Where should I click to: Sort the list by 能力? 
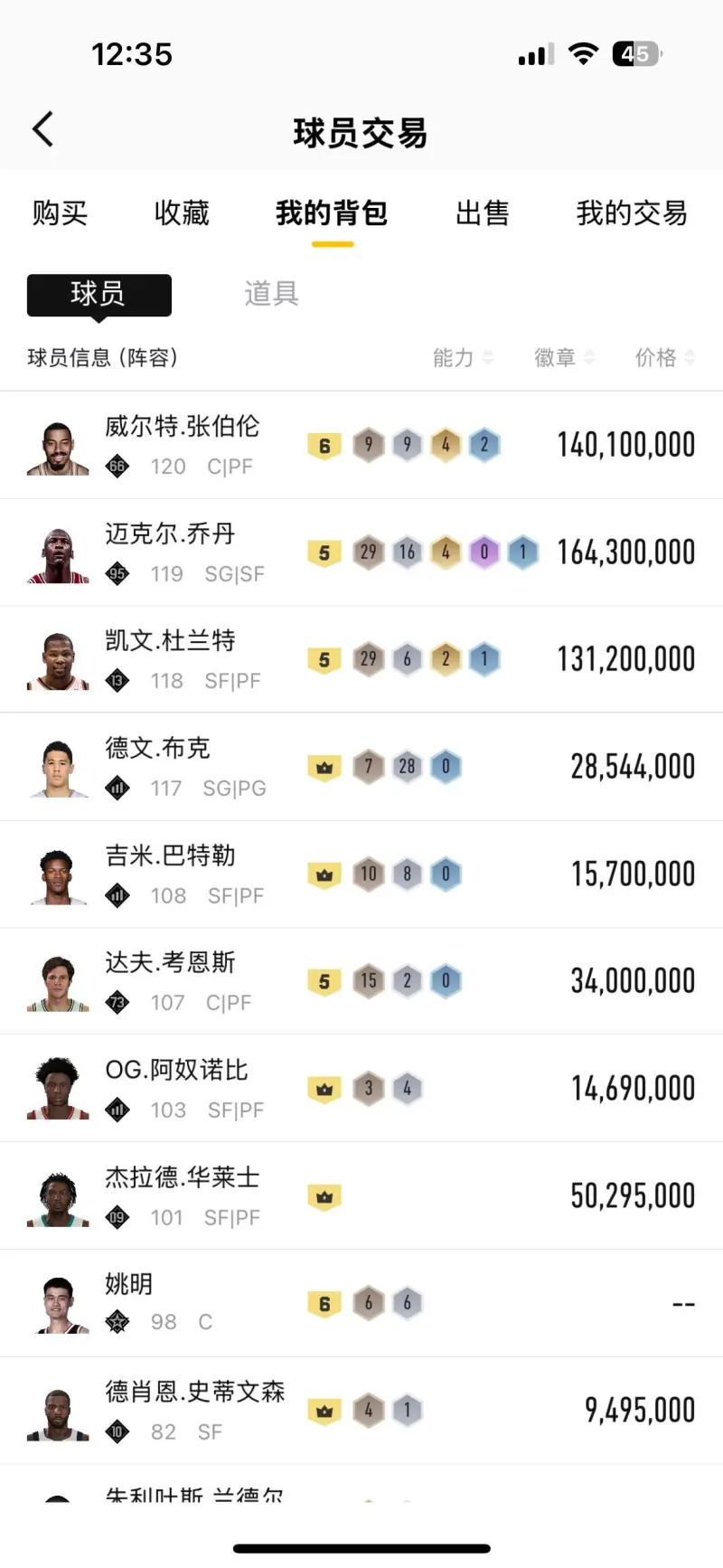click(x=463, y=358)
